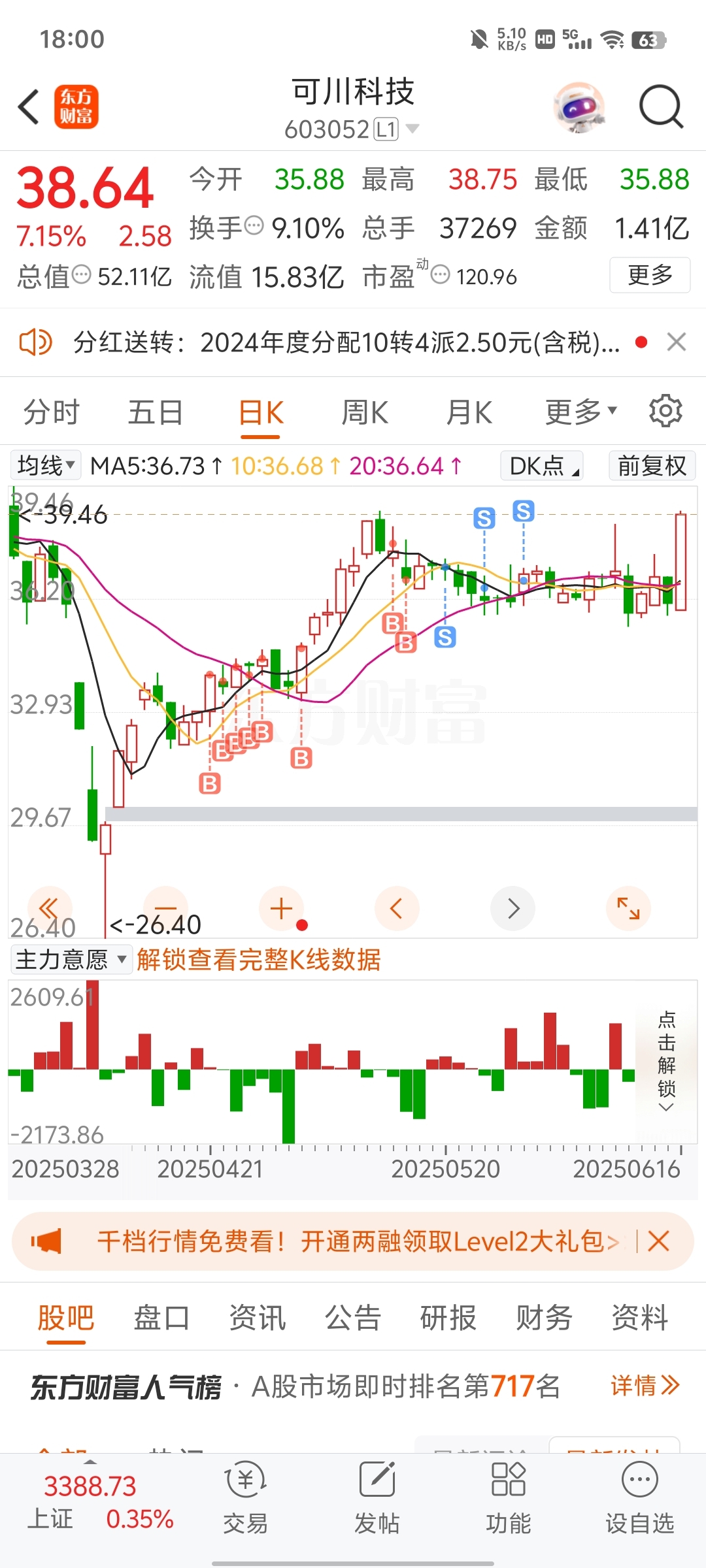Screen dimensions: 706x1568
Task: Zoom in the K-line chart with plus
Action: click(282, 909)
